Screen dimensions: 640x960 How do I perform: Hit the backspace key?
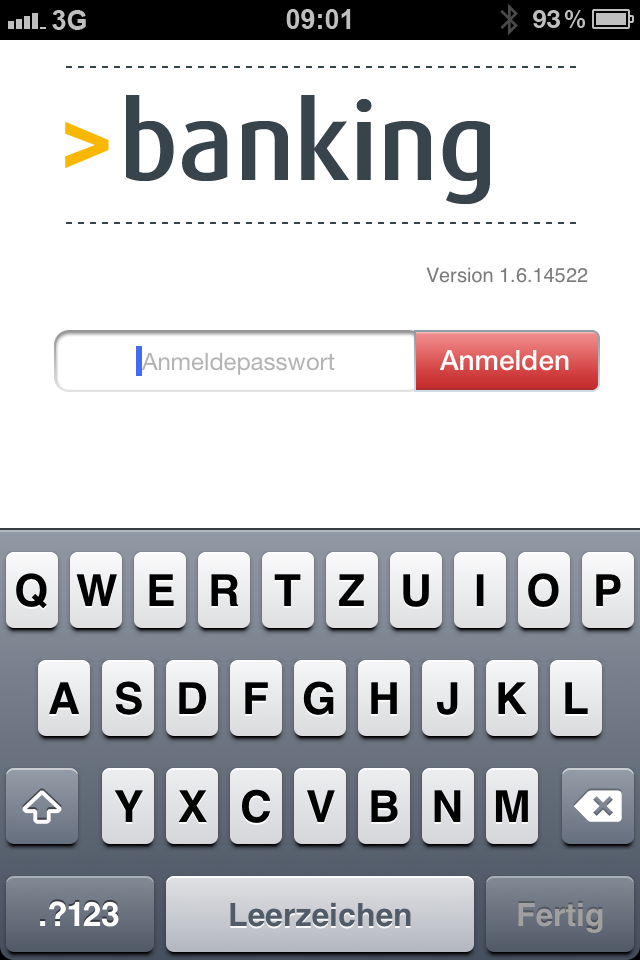598,806
